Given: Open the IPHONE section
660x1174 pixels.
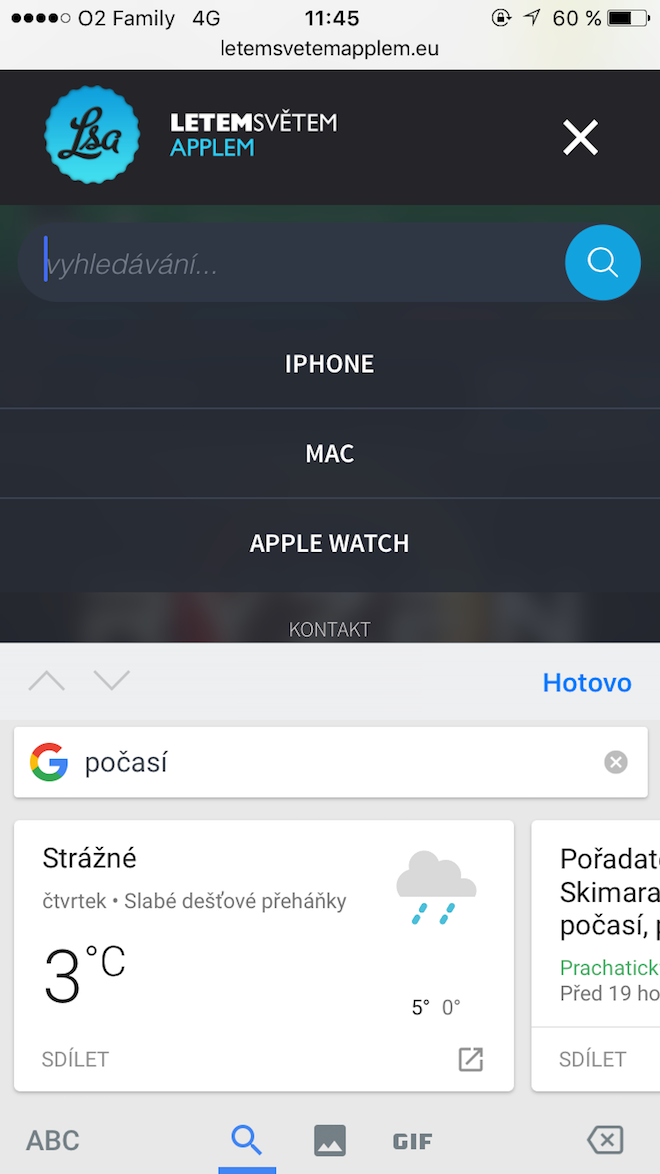Looking at the screenshot, I should click(329, 364).
